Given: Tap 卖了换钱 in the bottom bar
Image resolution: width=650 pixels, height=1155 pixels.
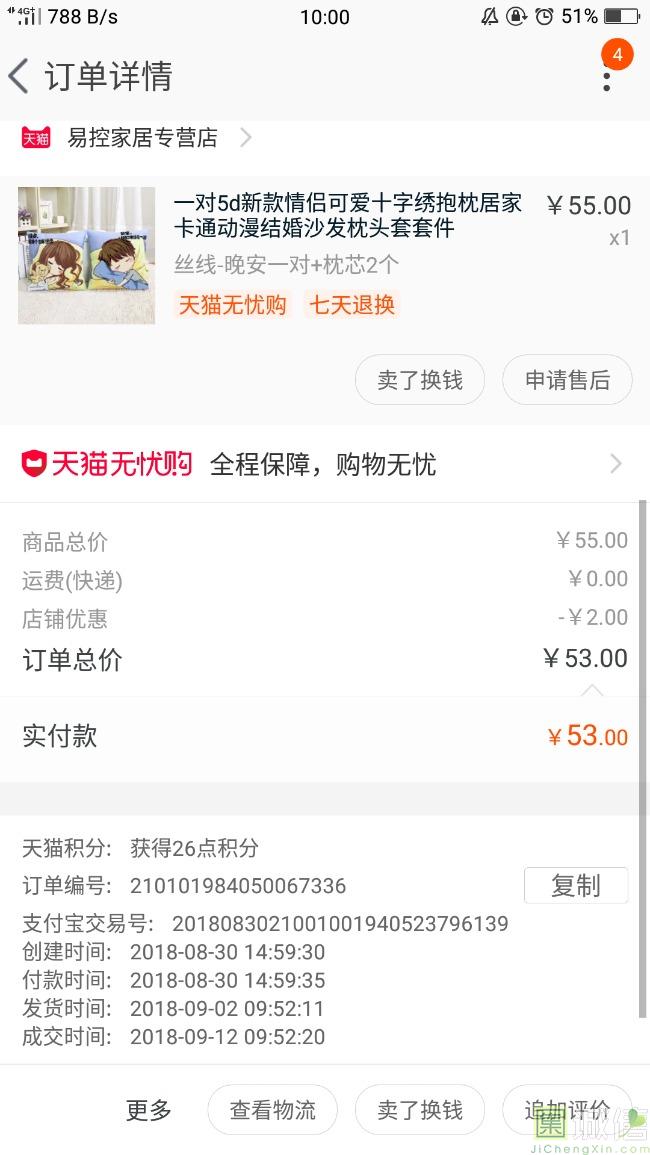Looking at the screenshot, I should tap(420, 1110).
